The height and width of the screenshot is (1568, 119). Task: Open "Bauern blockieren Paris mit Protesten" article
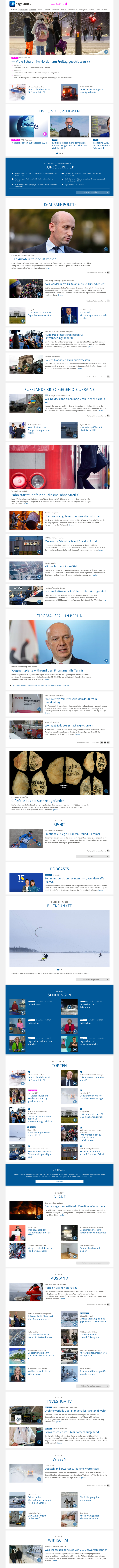pyautogui.click(x=67, y=360)
